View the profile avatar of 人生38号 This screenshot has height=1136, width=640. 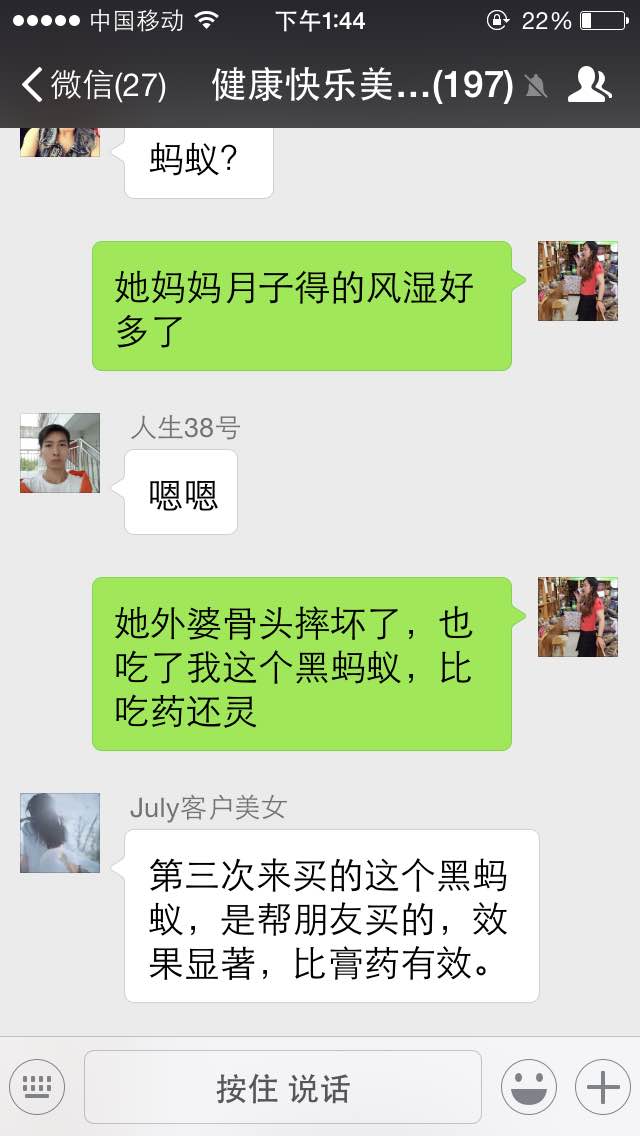[x=60, y=453]
